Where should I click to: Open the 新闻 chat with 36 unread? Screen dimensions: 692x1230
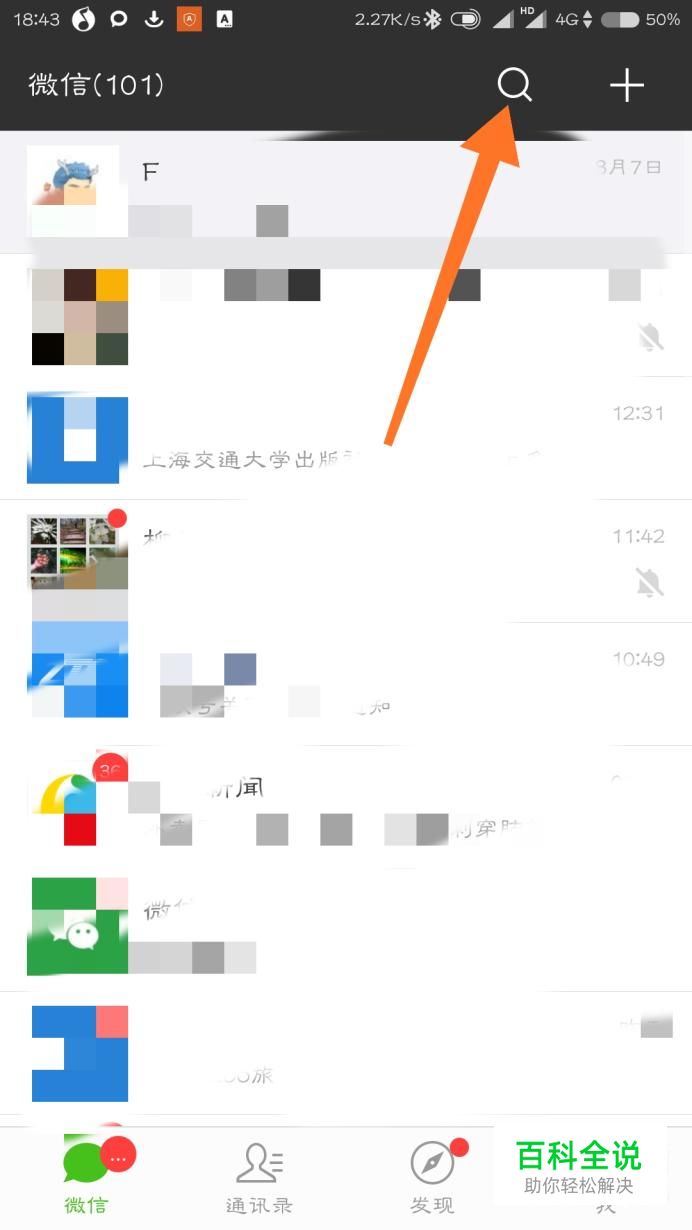[x=345, y=808]
